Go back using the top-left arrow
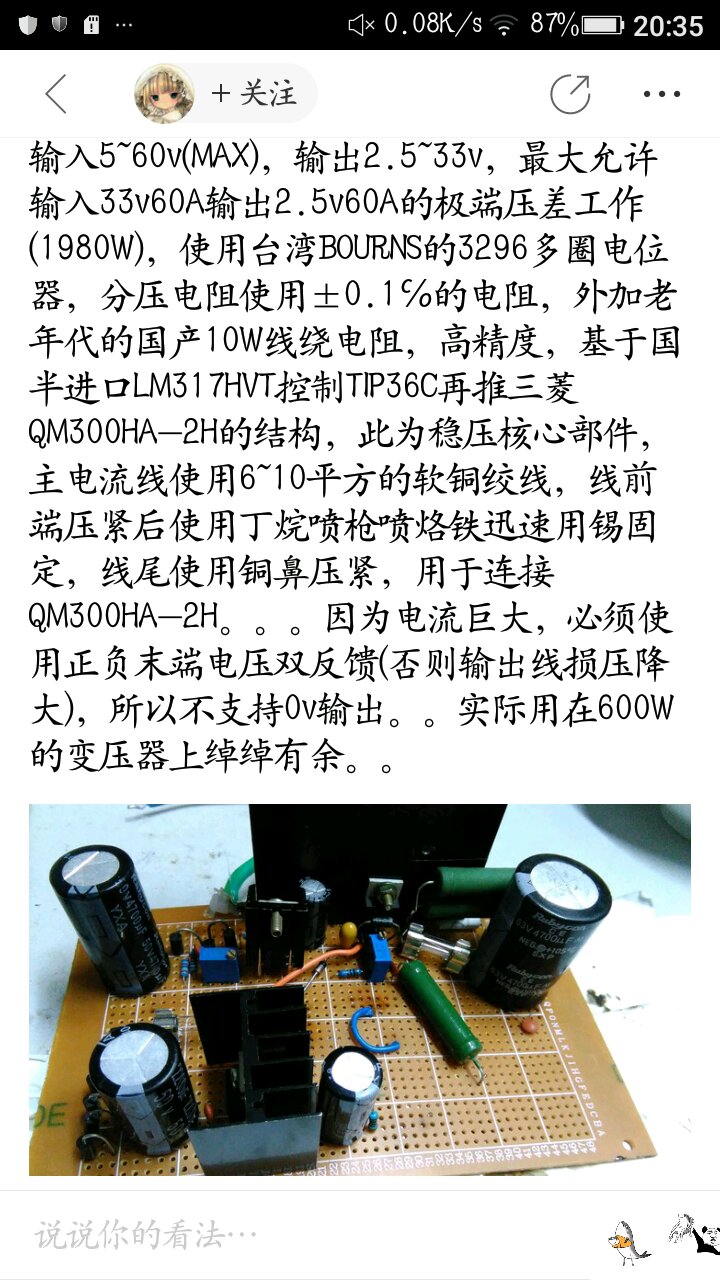The image size is (720, 1280). 56,94
